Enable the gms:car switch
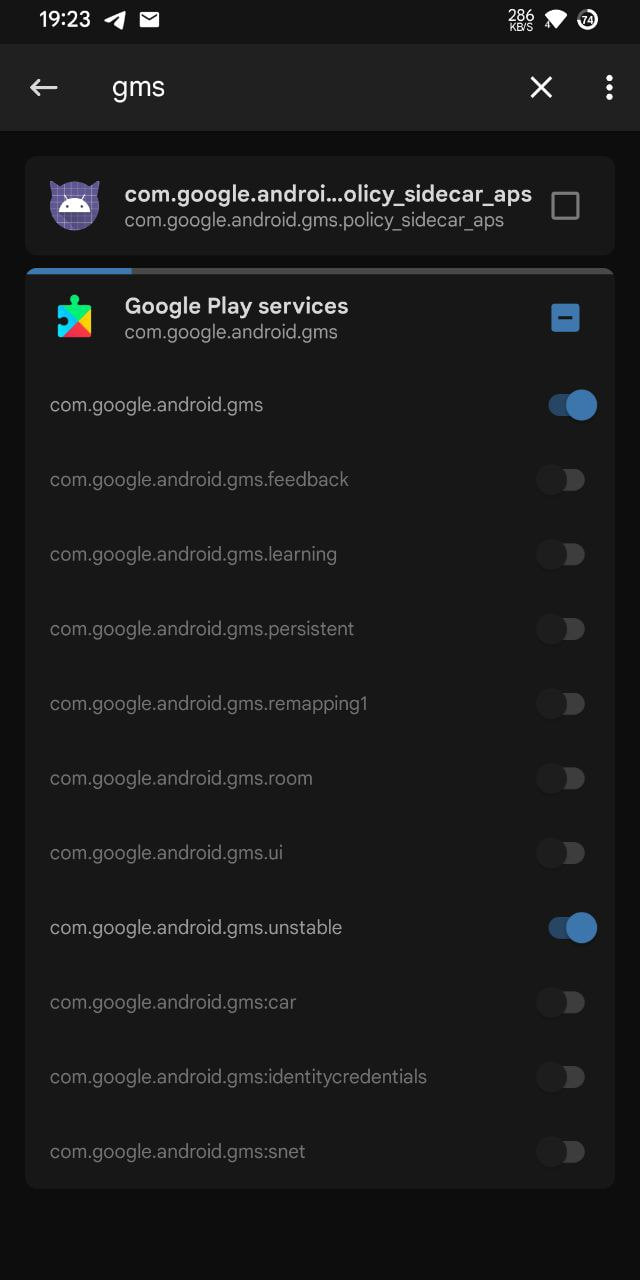The image size is (640, 1280). (x=561, y=1002)
